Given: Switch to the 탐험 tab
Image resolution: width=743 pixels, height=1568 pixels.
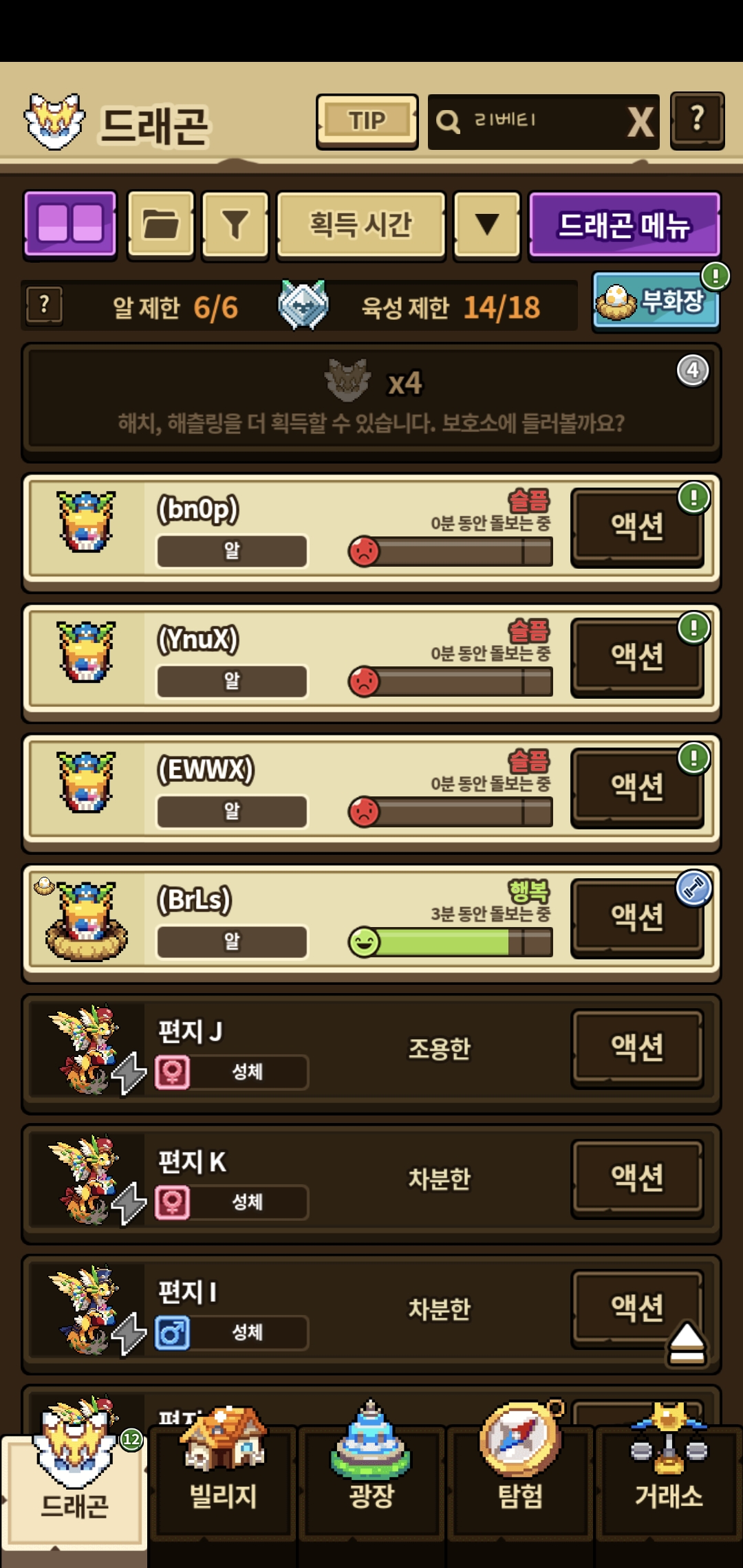Looking at the screenshot, I should [x=520, y=1479].
